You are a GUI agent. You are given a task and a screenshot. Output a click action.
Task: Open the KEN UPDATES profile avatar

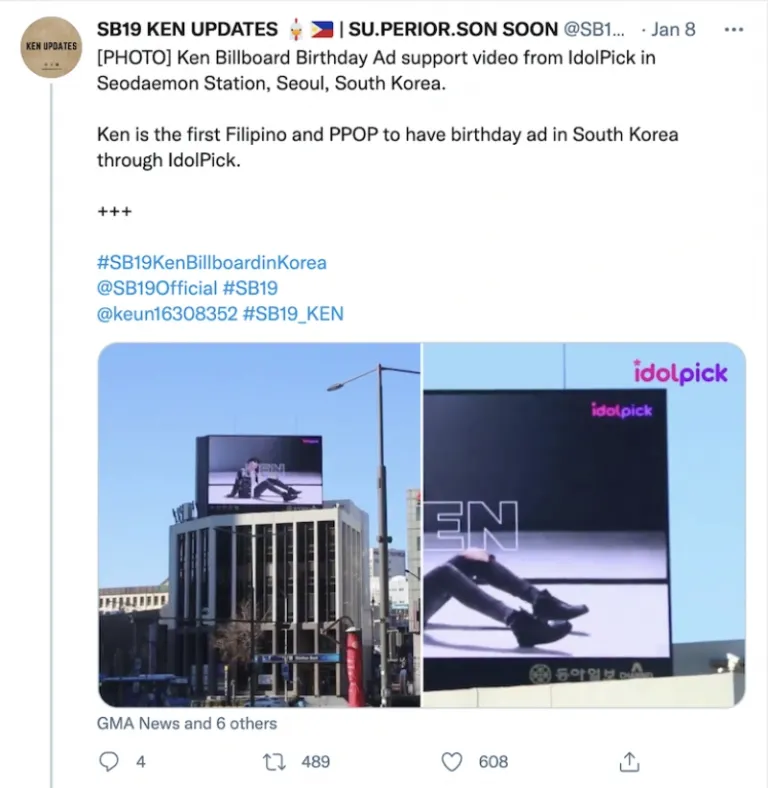tap(51, 47)
